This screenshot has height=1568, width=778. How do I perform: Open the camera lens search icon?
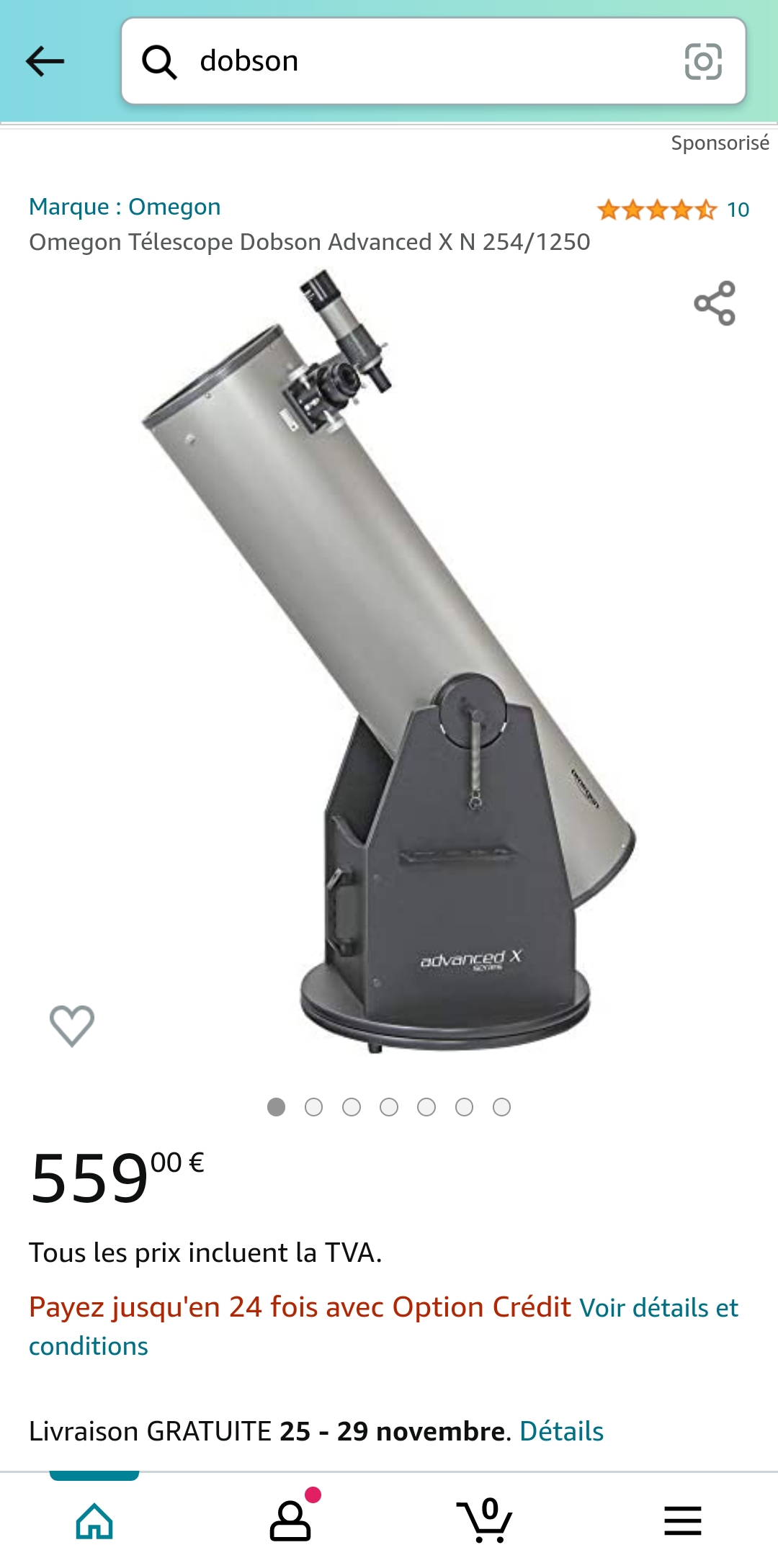(x=702, y=61)
